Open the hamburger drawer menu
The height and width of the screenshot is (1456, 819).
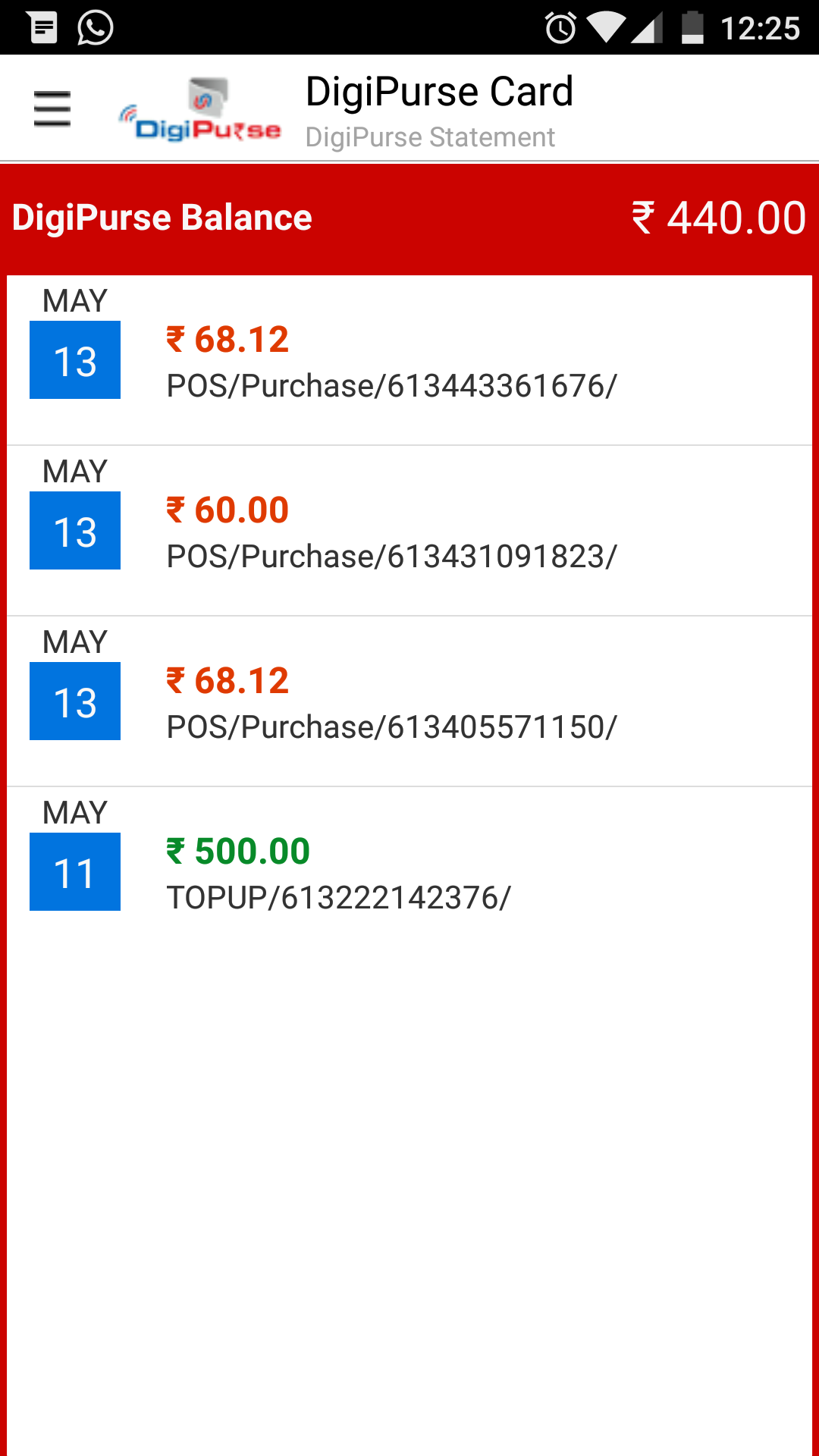click(52, 108)
